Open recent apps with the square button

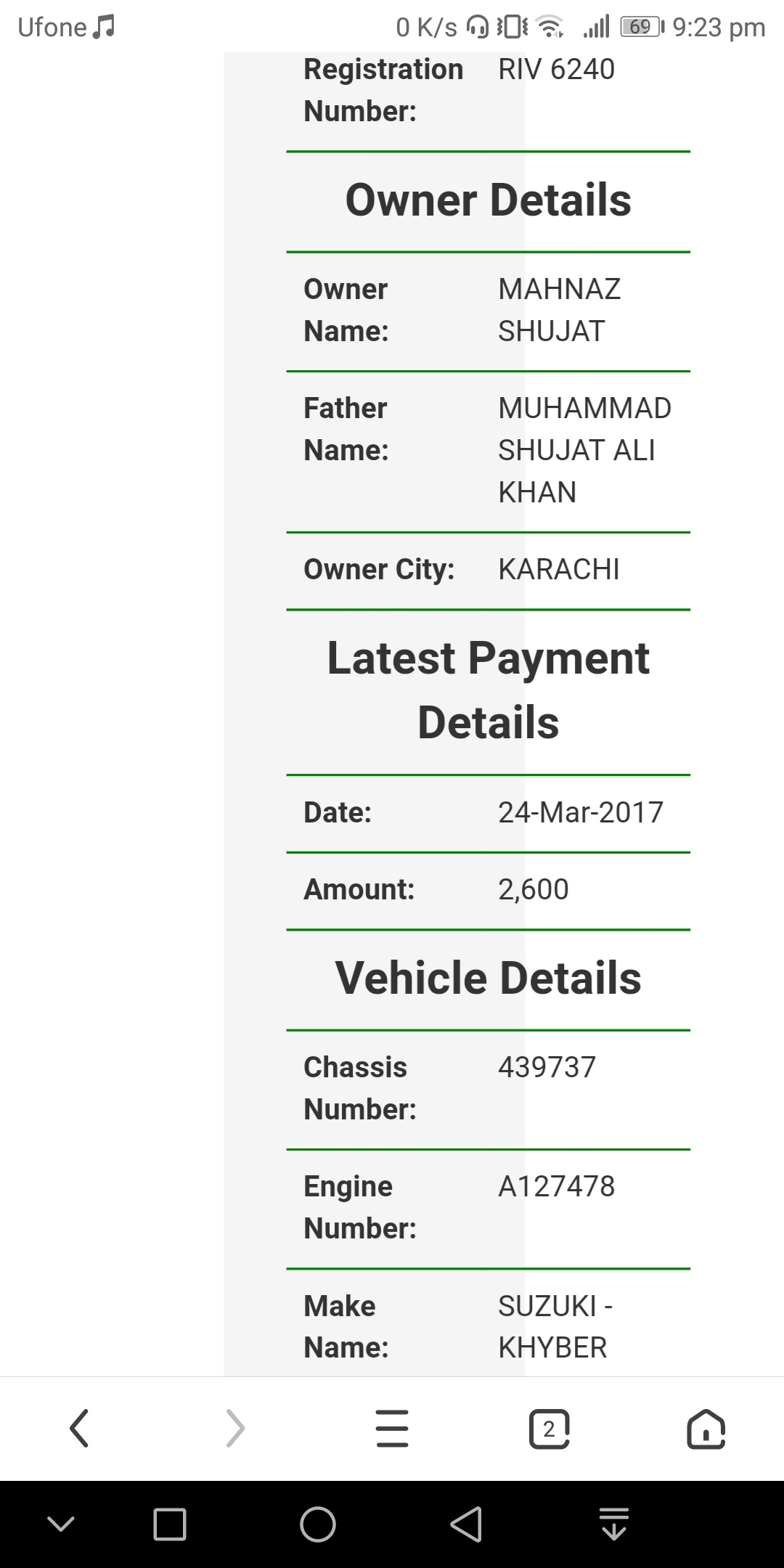pos(170,1524)
